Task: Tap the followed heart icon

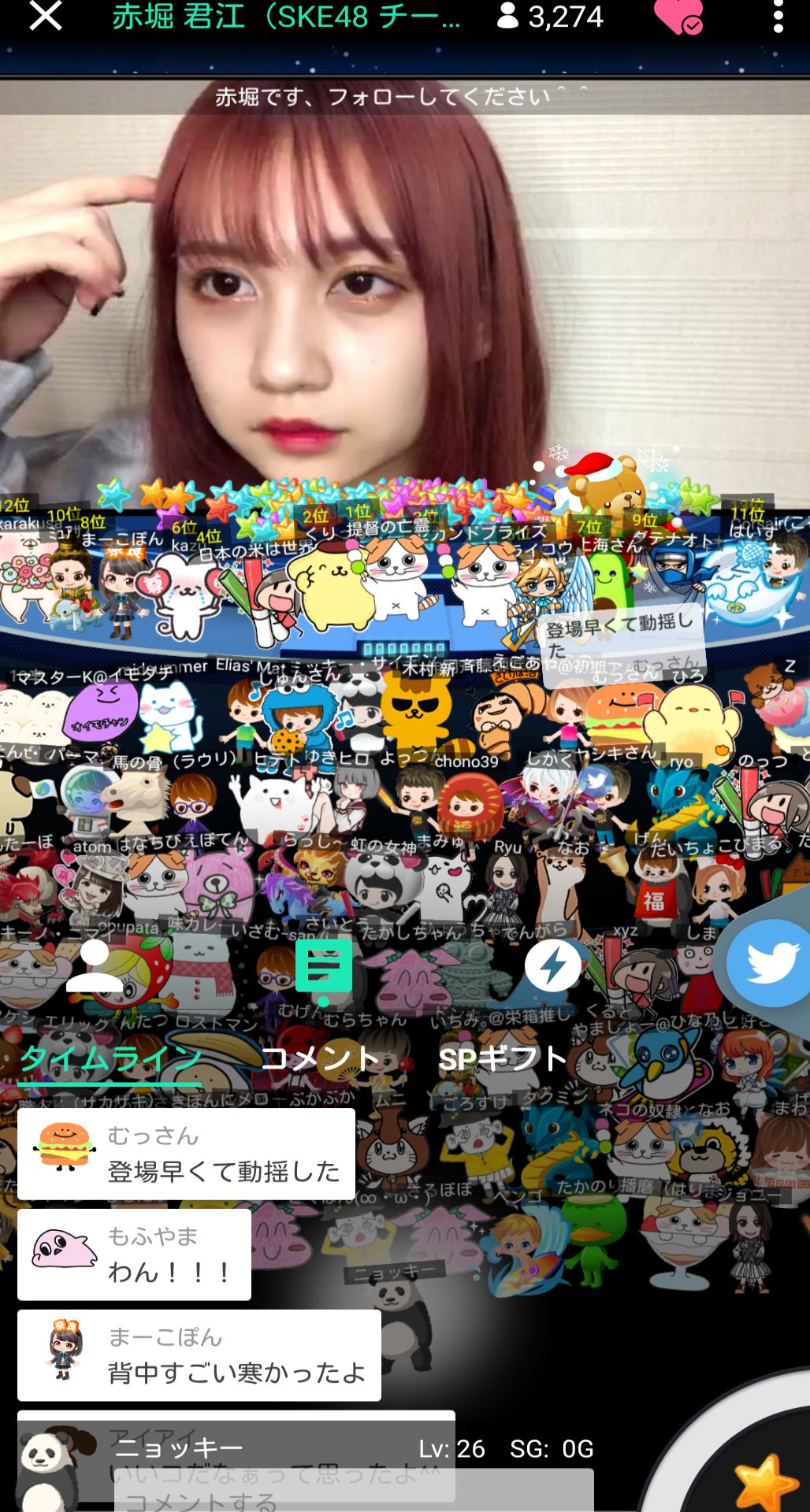Action: pos(678,17)
